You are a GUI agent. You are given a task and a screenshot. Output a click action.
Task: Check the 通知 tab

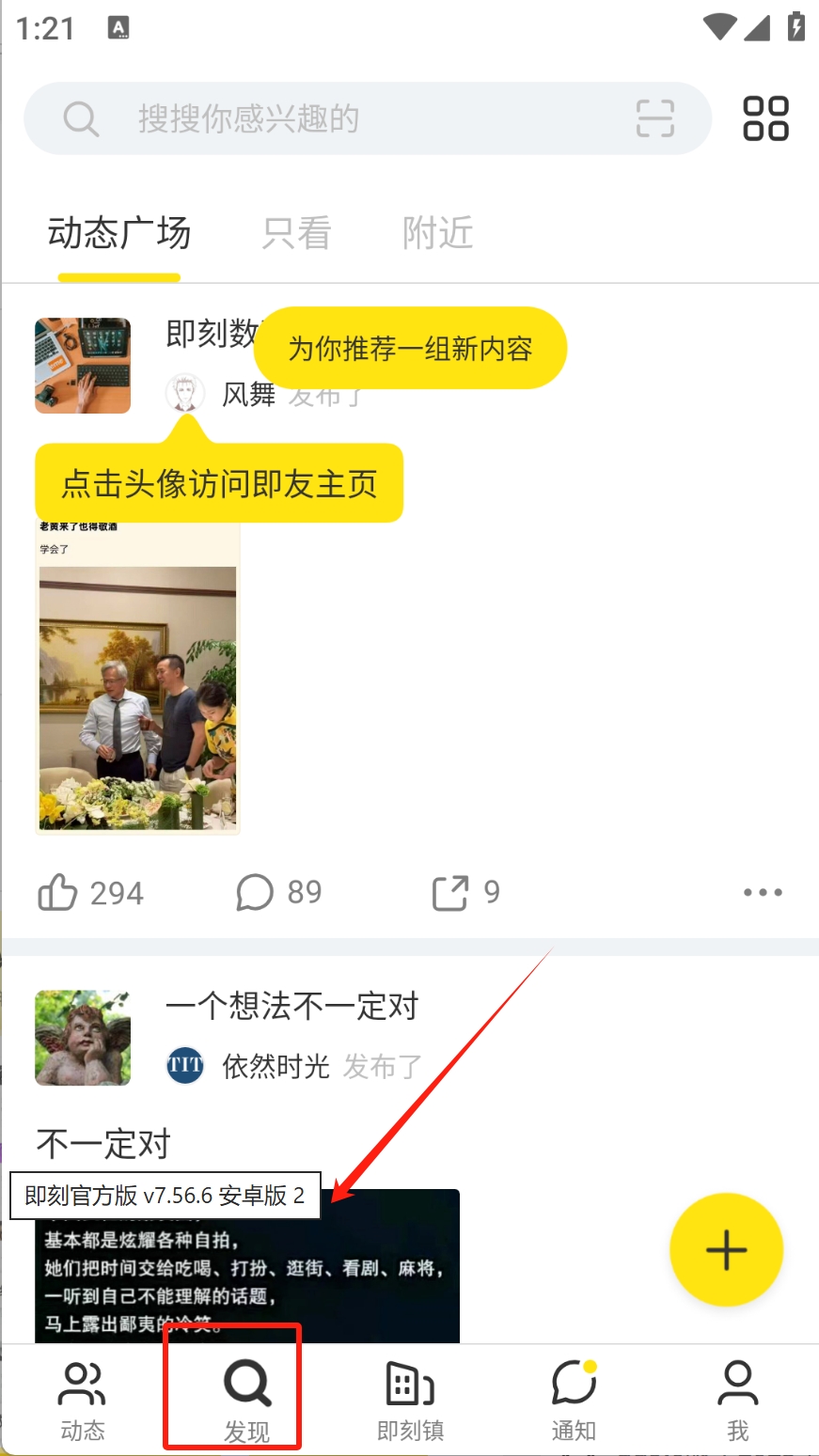click(x=574, y=1401)
